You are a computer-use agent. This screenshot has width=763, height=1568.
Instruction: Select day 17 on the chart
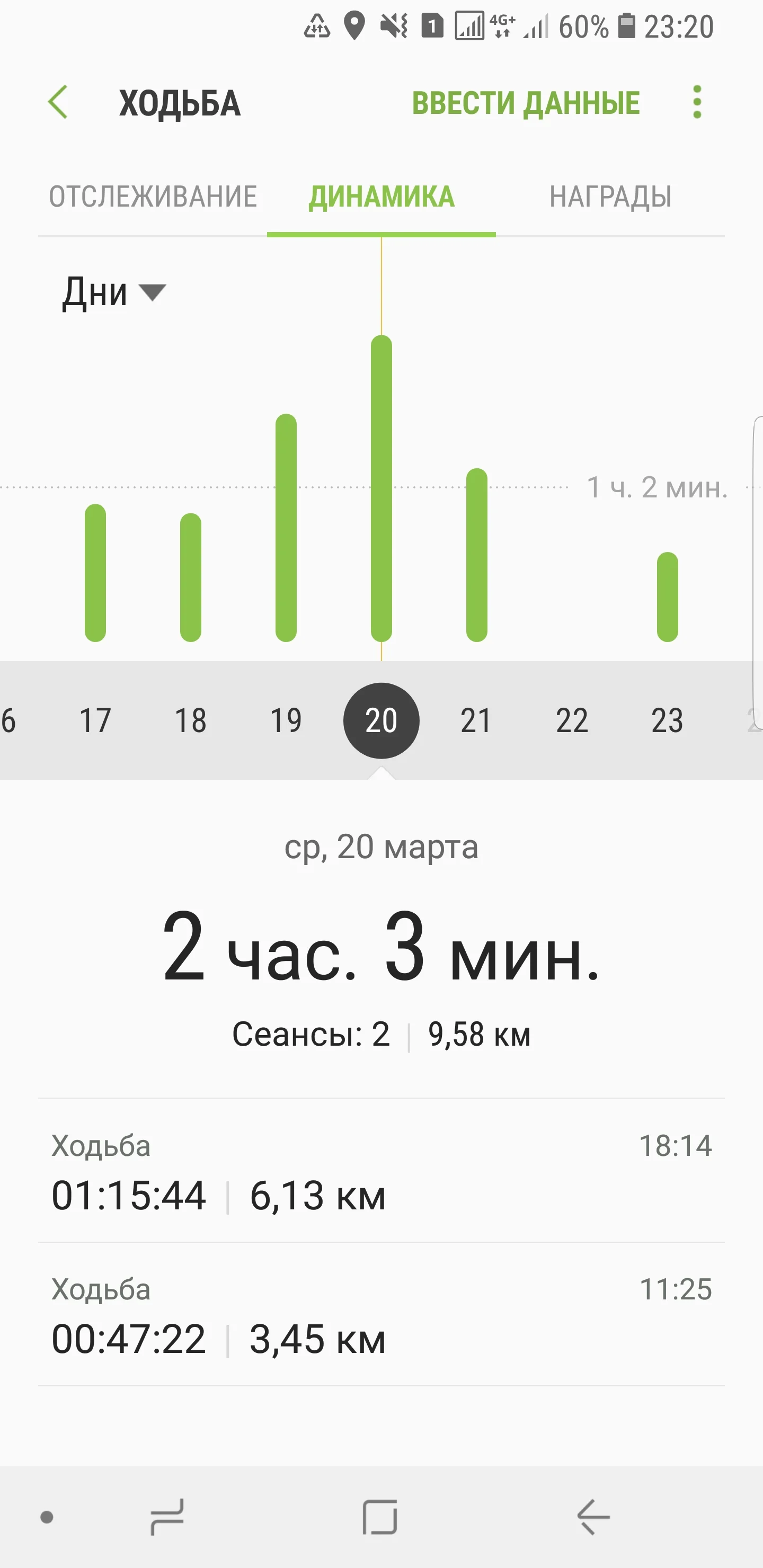click(x=95, y=720)
